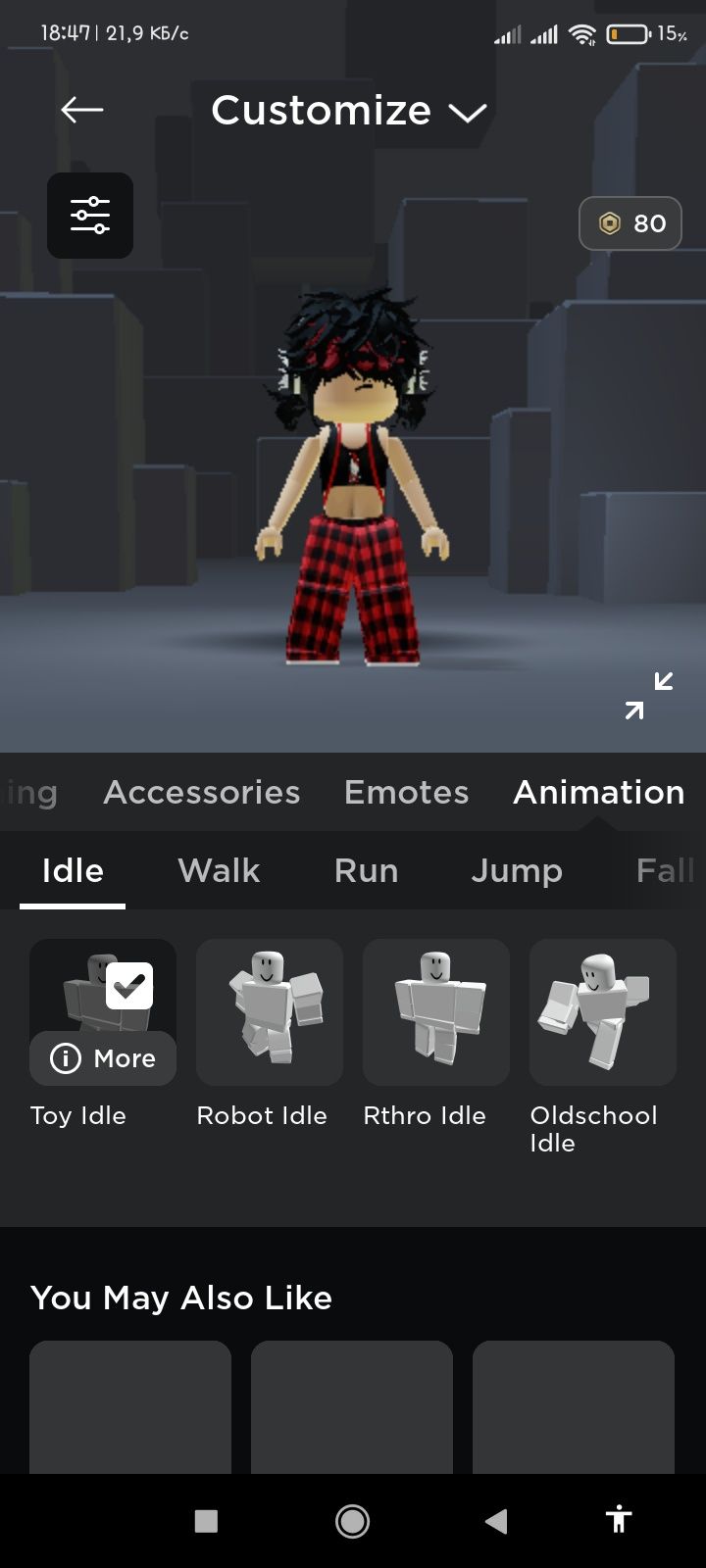Uncheck the equipped Toy Idle checkmark
The width and height of the screenshot is (706, 1568).
[129, 986]
